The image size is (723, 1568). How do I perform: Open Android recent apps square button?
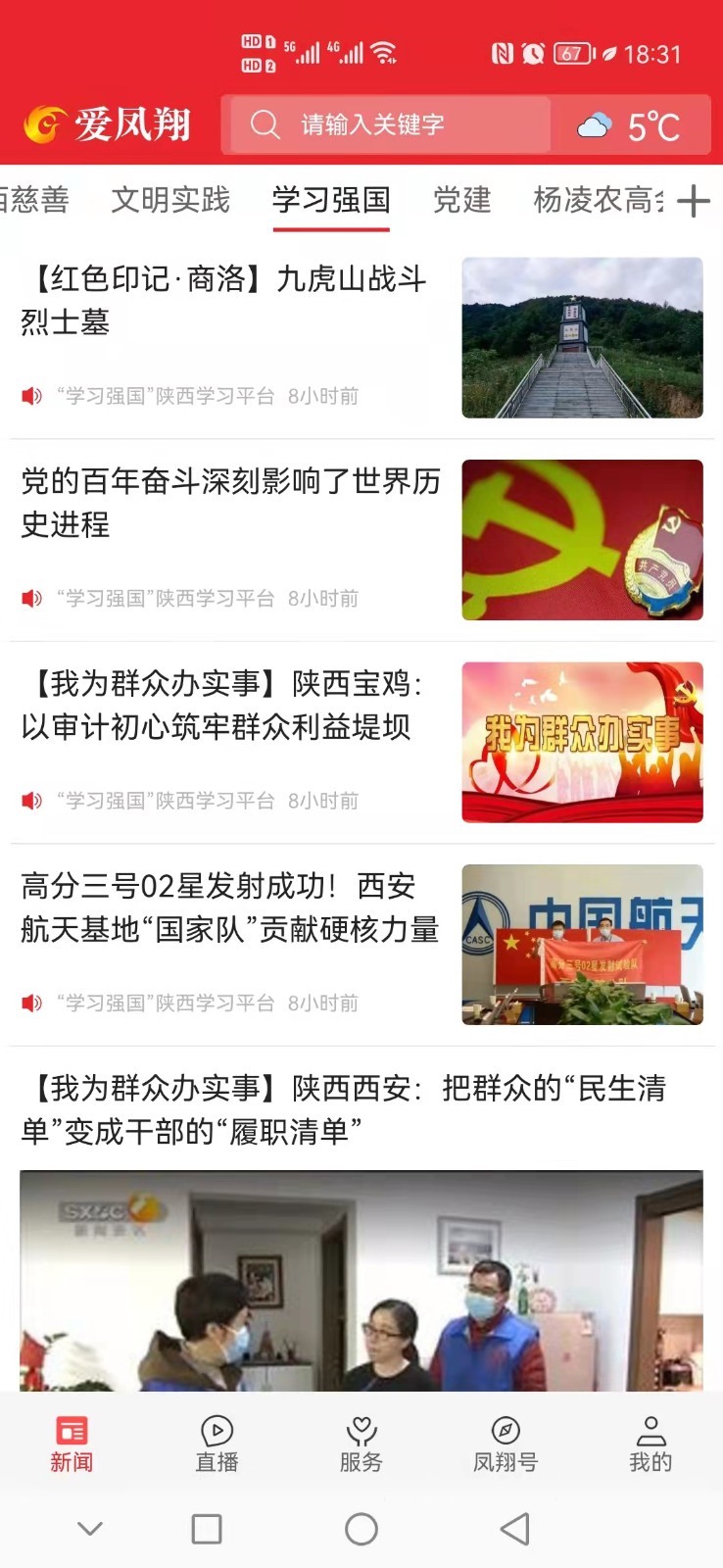tap(205, 1529)
